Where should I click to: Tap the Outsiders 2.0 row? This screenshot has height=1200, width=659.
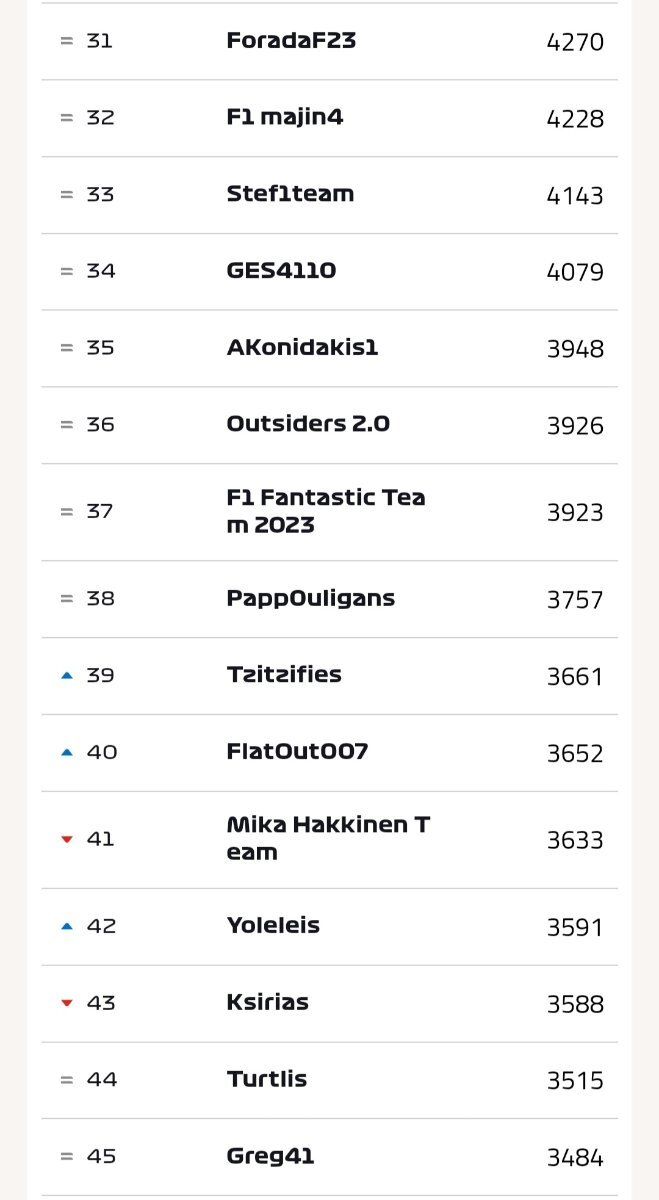click(x=329, y=425)
